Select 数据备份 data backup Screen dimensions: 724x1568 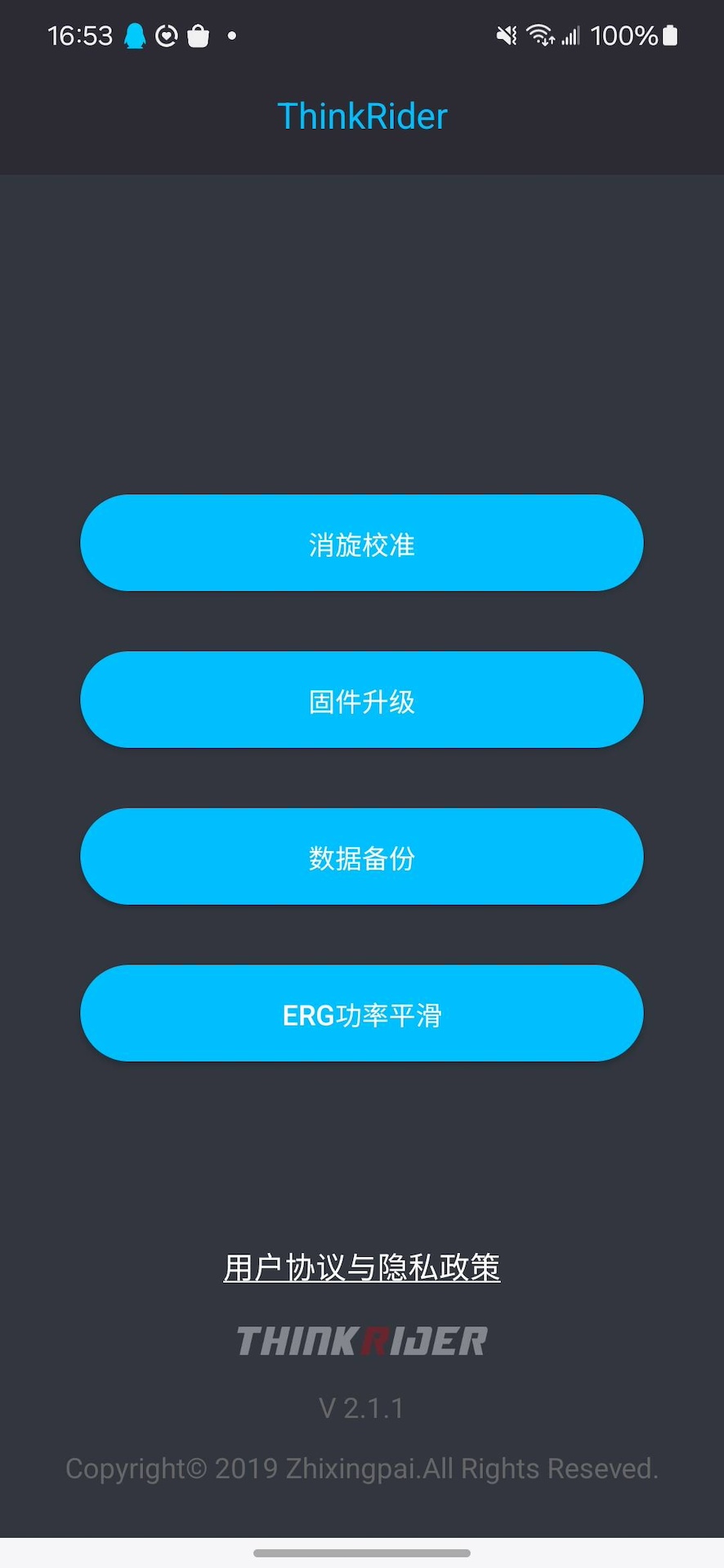click(362, 857)
